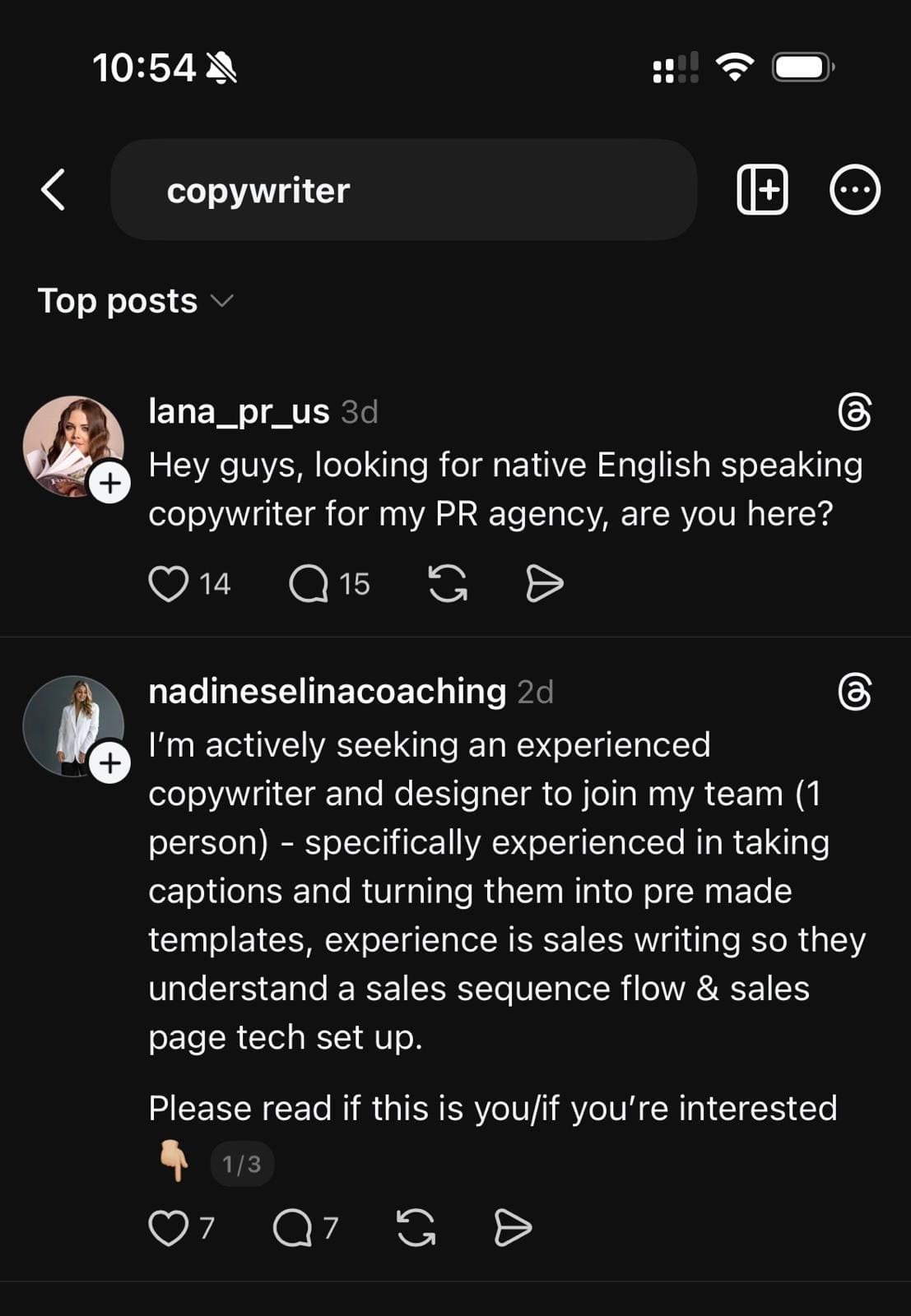This screenshot has height=1316, width=911.
Task: Like the lana_pr_us post
Action: click(x=169, y=584)
